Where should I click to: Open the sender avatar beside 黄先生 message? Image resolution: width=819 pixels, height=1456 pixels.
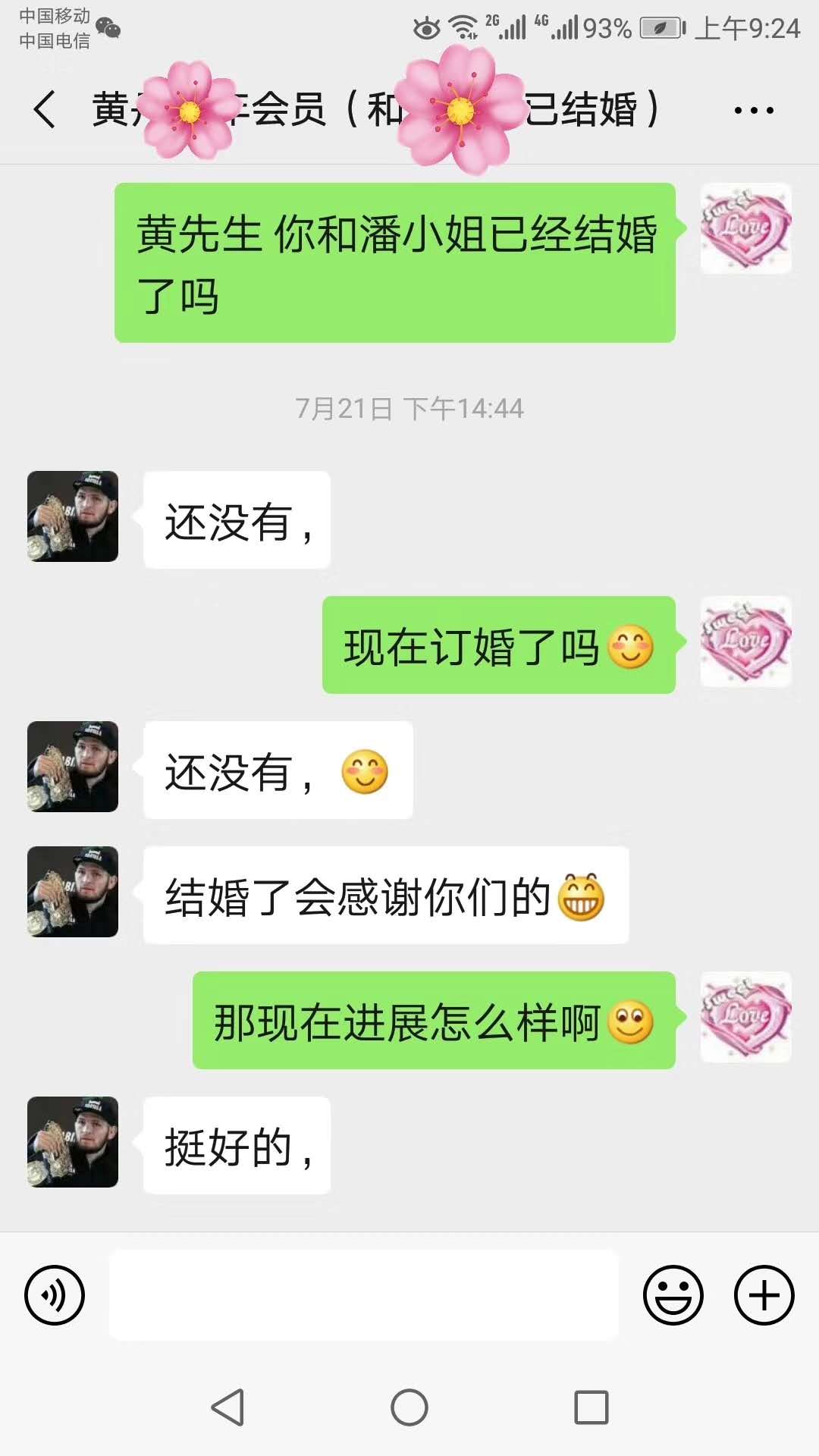(745, 228)
